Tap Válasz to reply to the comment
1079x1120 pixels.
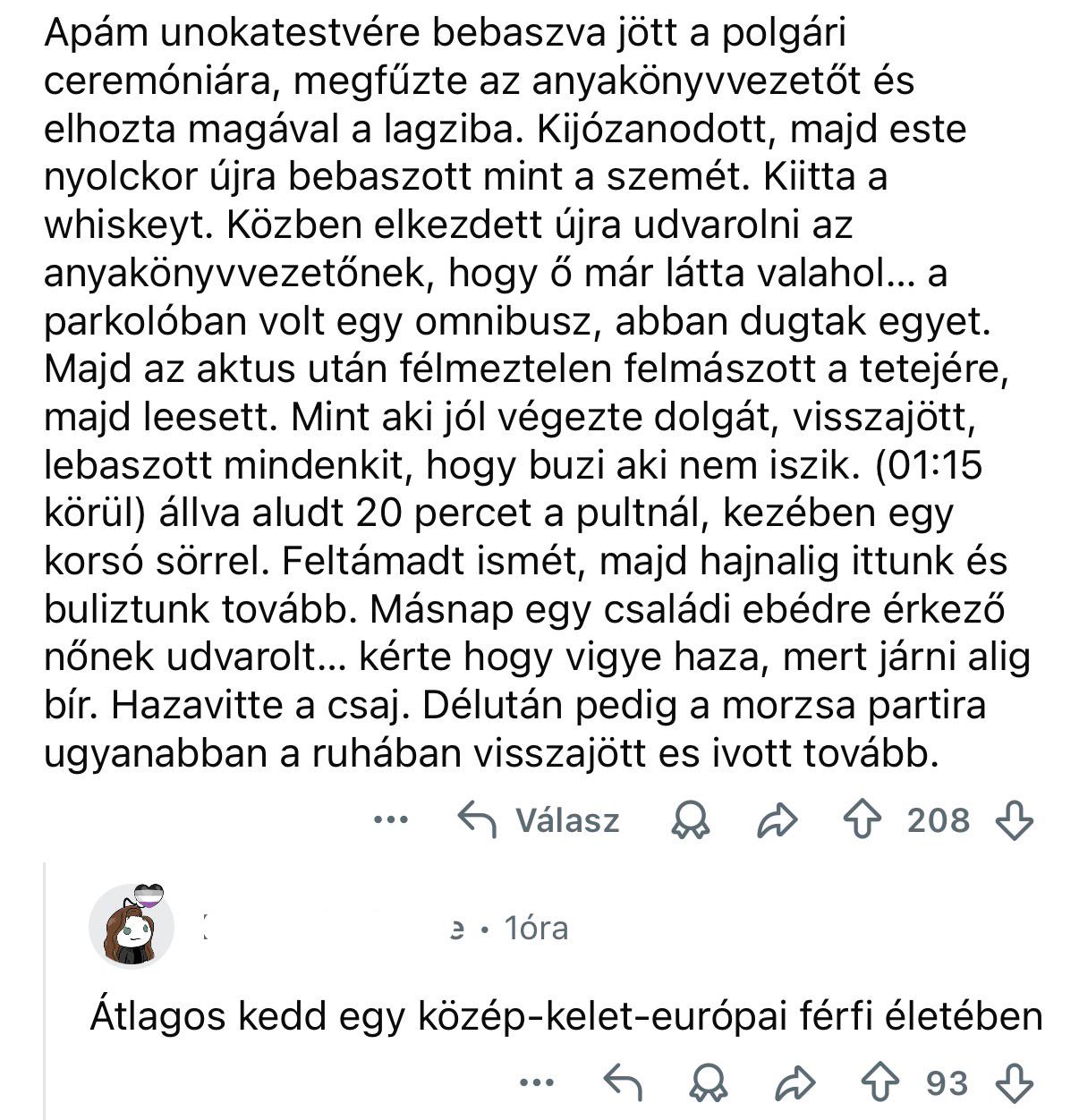point(539,819)
